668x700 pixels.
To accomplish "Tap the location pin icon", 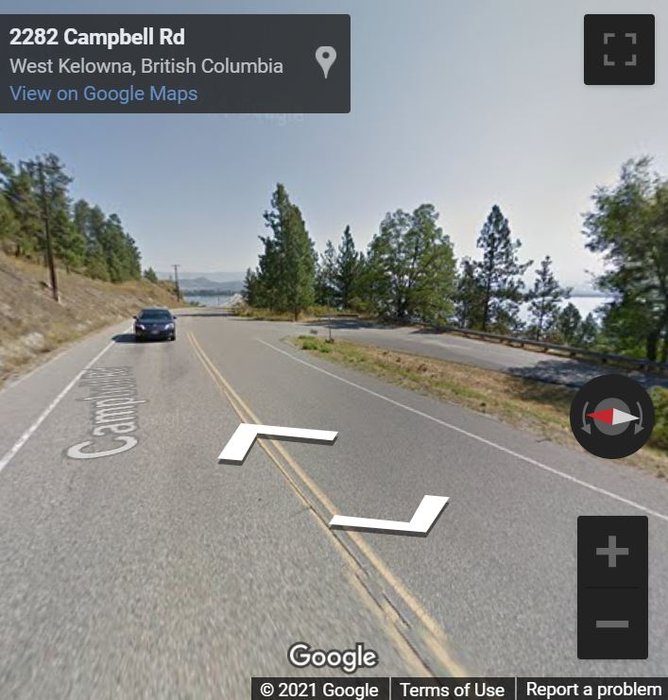I will click(x=326, y=62).
